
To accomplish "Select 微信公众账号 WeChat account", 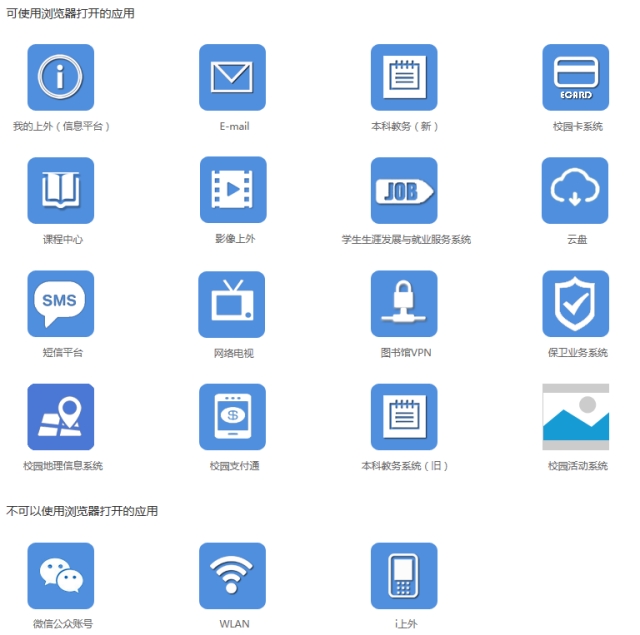I will point(61,575).
